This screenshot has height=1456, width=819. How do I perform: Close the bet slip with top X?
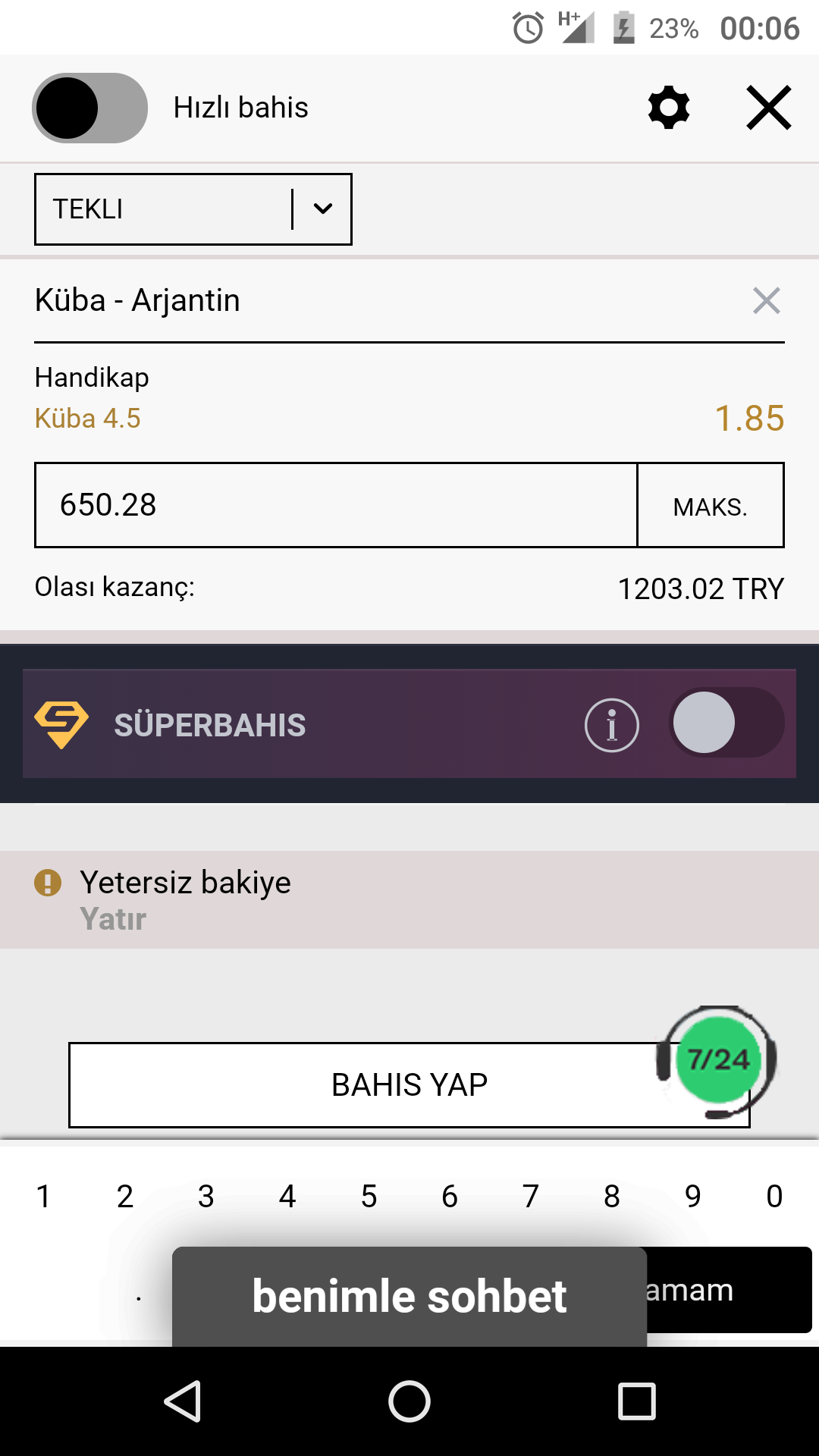(769, 108)
